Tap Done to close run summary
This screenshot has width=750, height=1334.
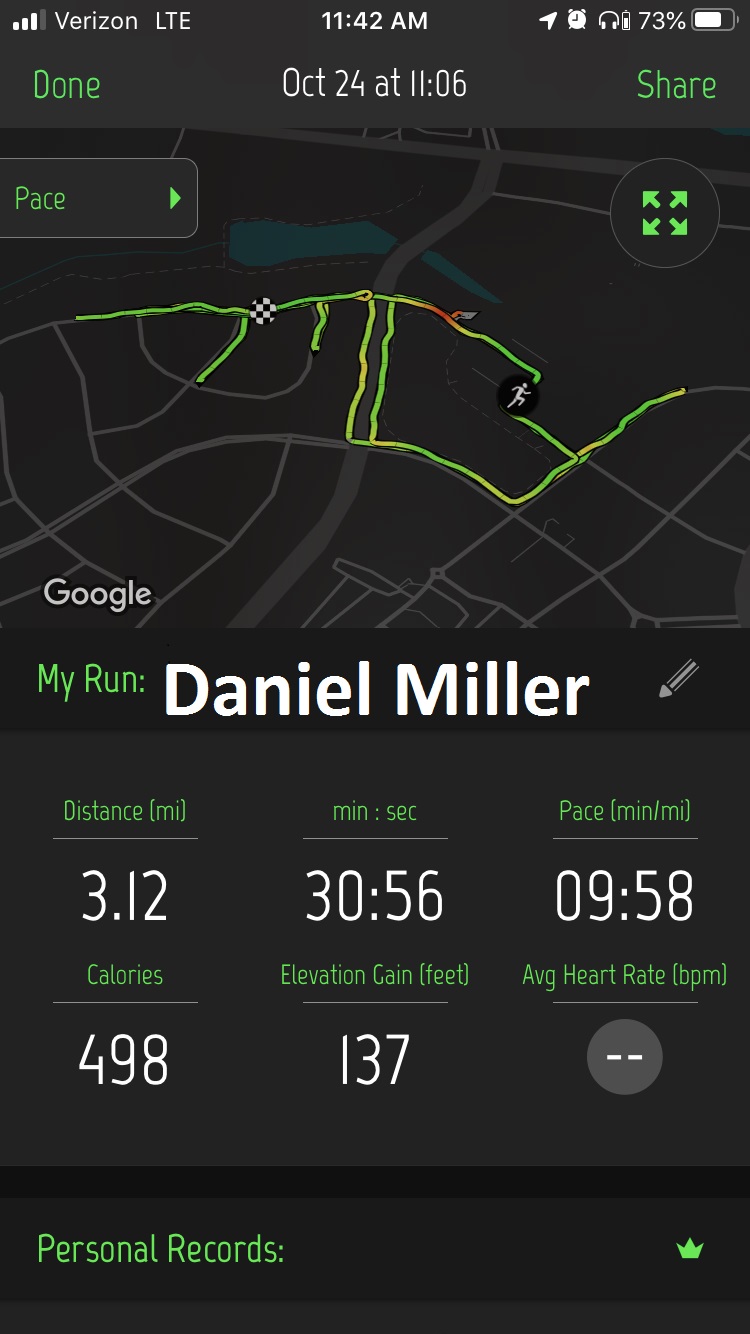[x=66, y=85]
